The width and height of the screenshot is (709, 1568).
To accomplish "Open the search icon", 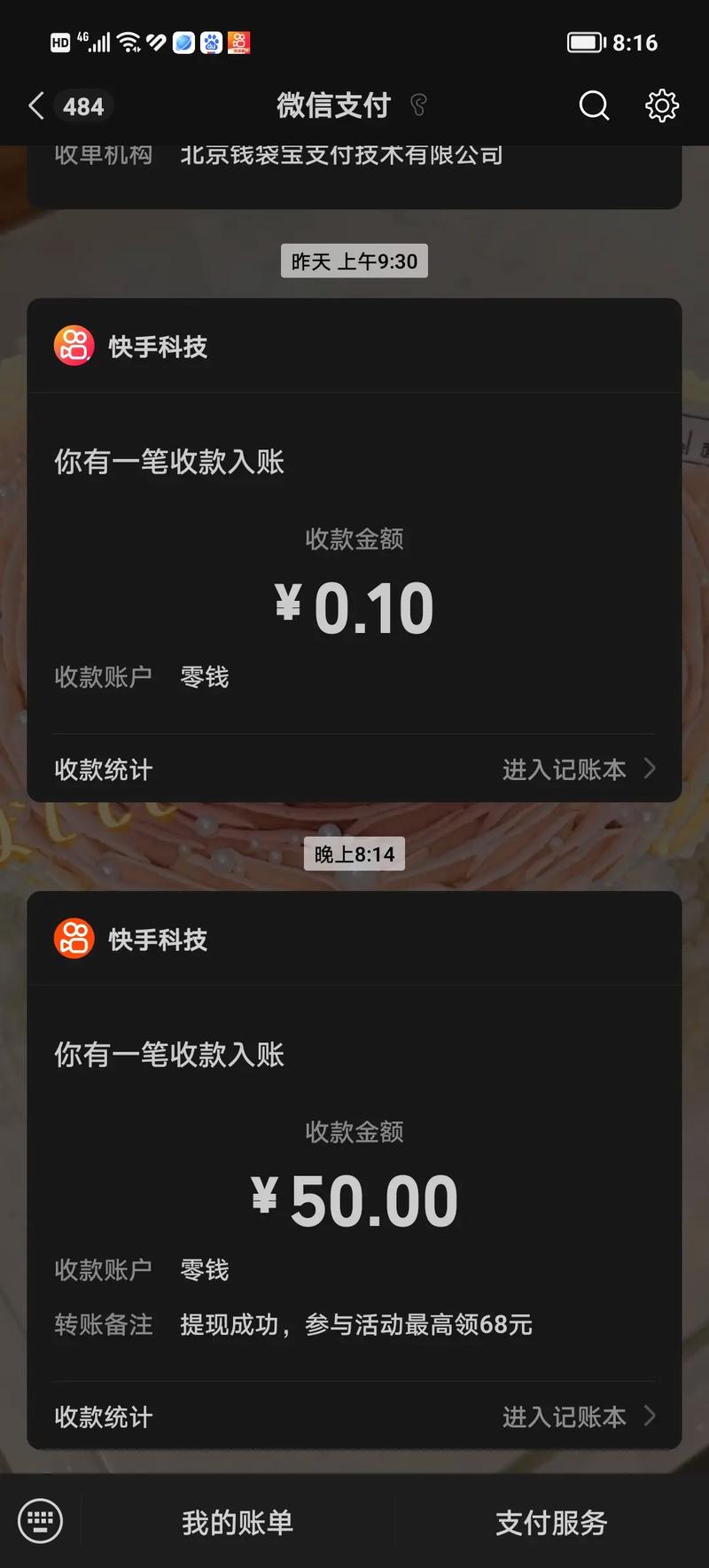I will 594,105.
